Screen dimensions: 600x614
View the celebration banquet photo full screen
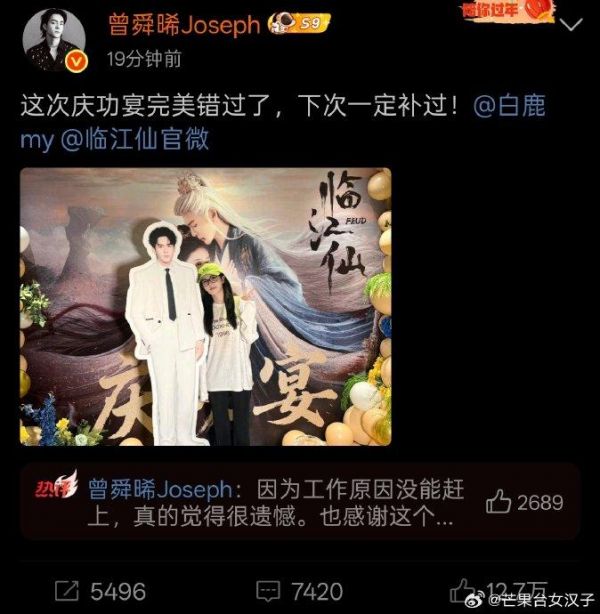(x=206, y=307)
